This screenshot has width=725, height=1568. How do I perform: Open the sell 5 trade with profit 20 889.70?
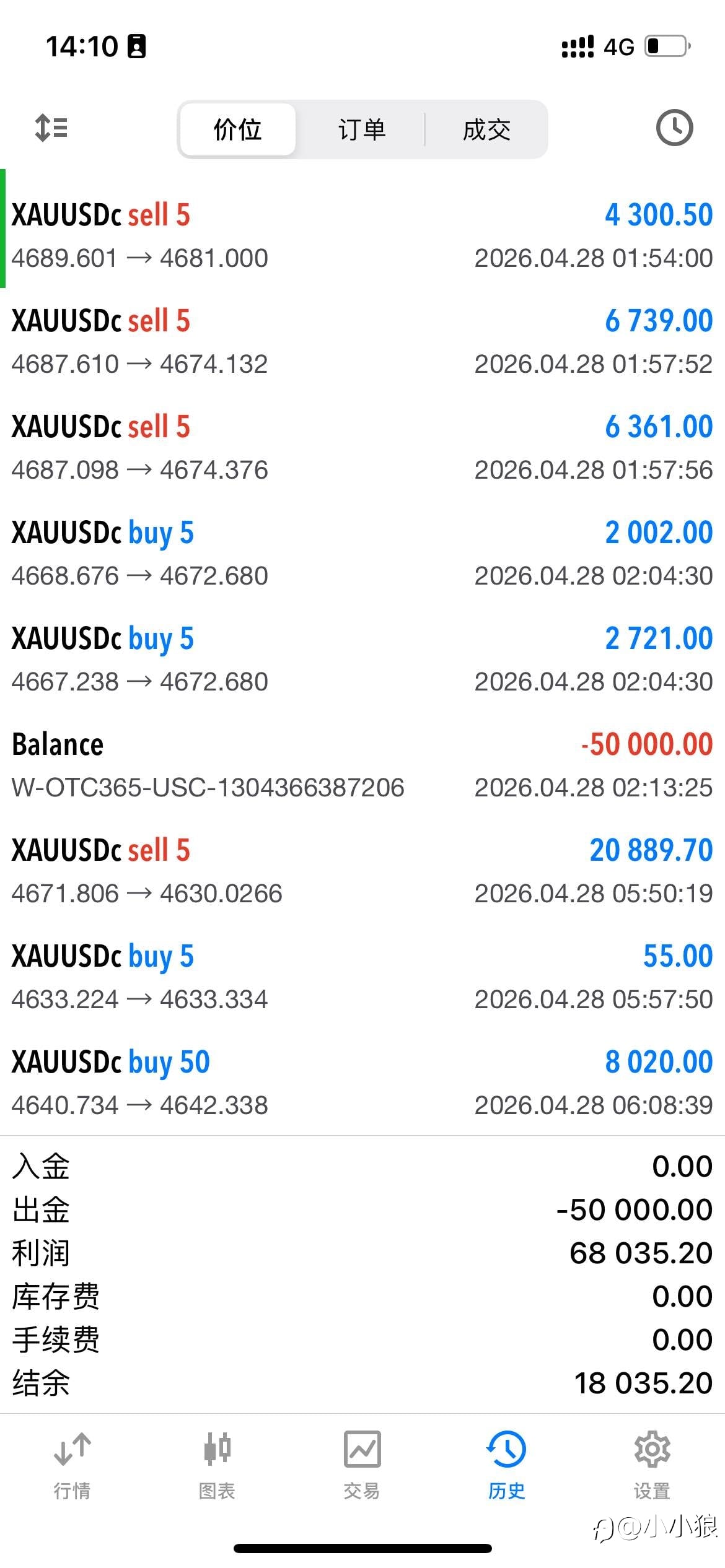pos(362,871)
